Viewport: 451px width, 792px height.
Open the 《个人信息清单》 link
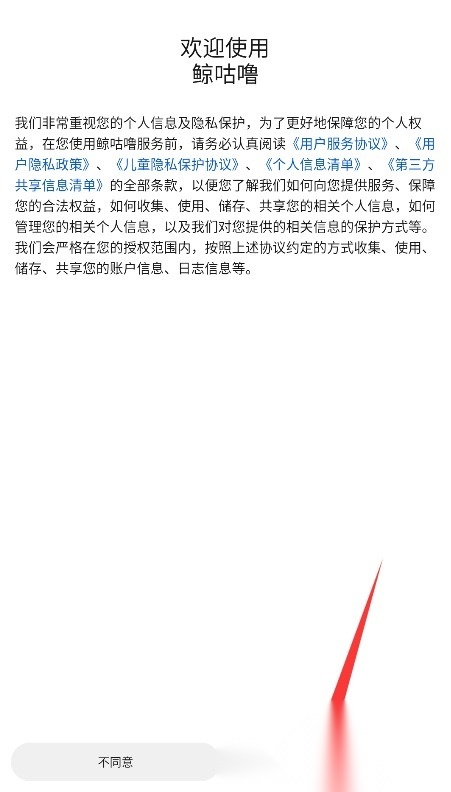pyautogui.click(x=312, y=165)
